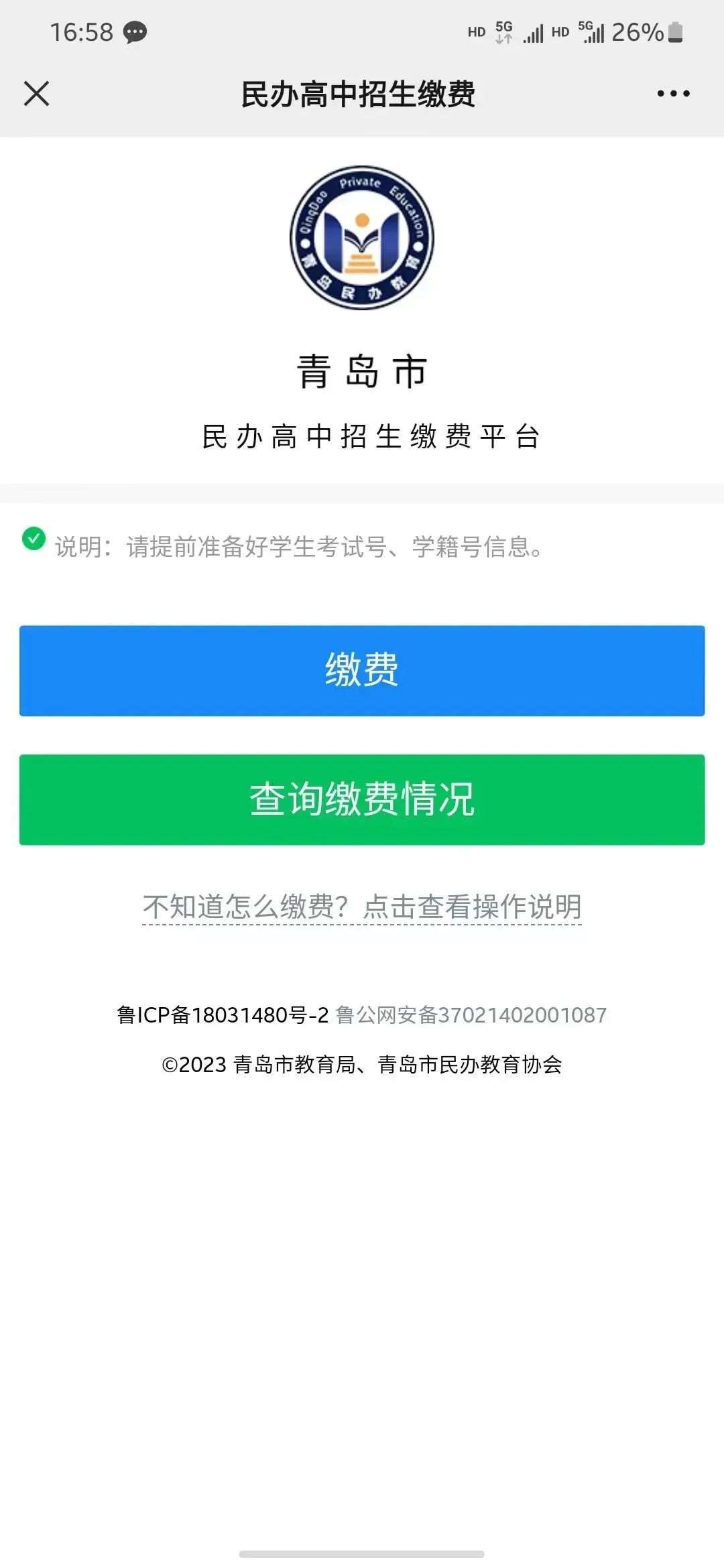
Task: Close the 民办高中招生缴费 page
Action: click(37, 94)
